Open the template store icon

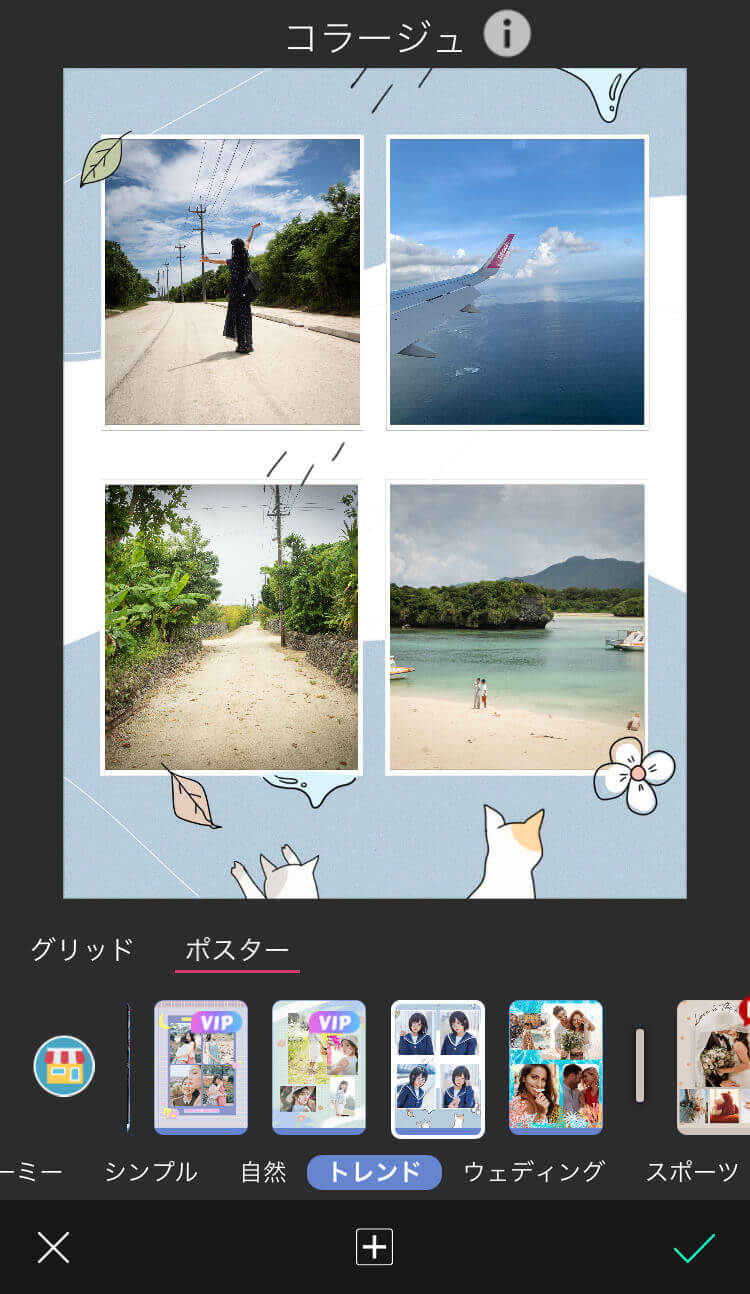(x=64, y=1066)
